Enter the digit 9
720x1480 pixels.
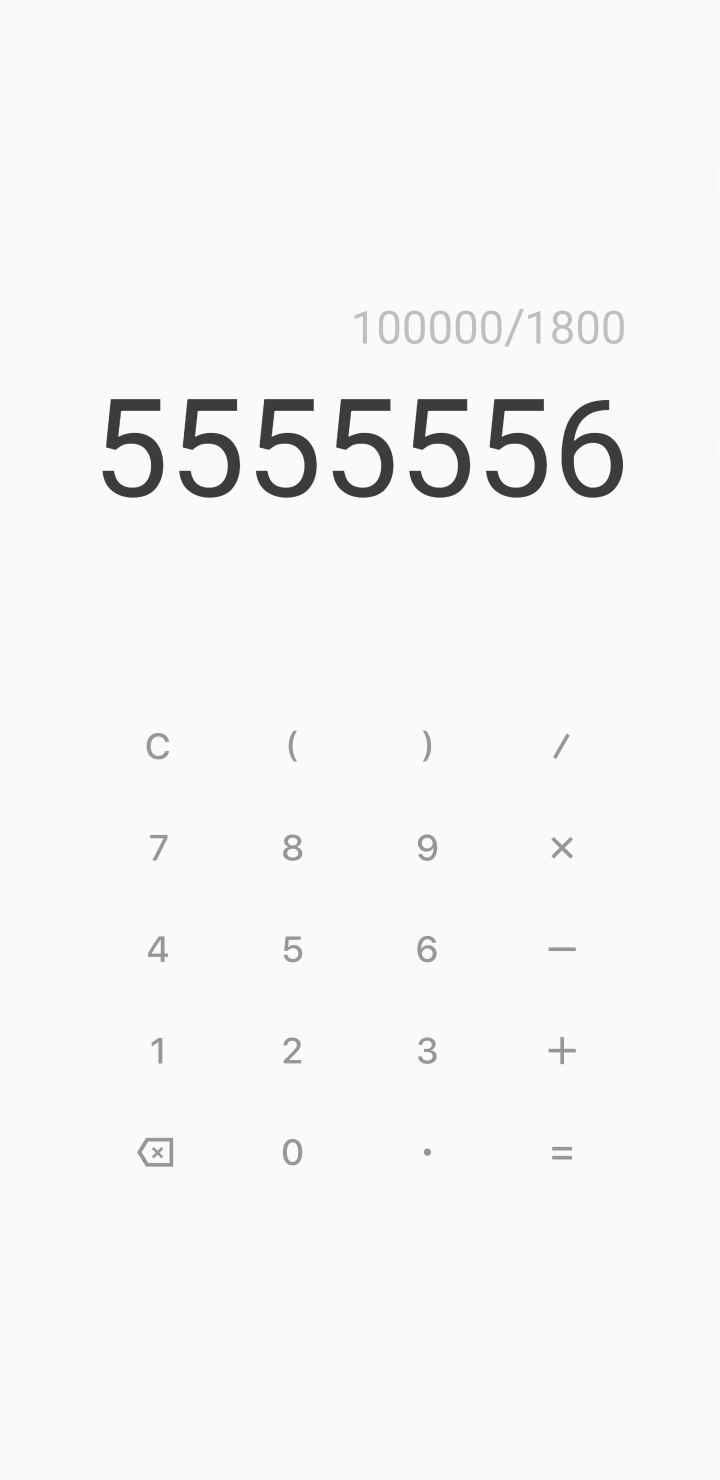[427, 848]
